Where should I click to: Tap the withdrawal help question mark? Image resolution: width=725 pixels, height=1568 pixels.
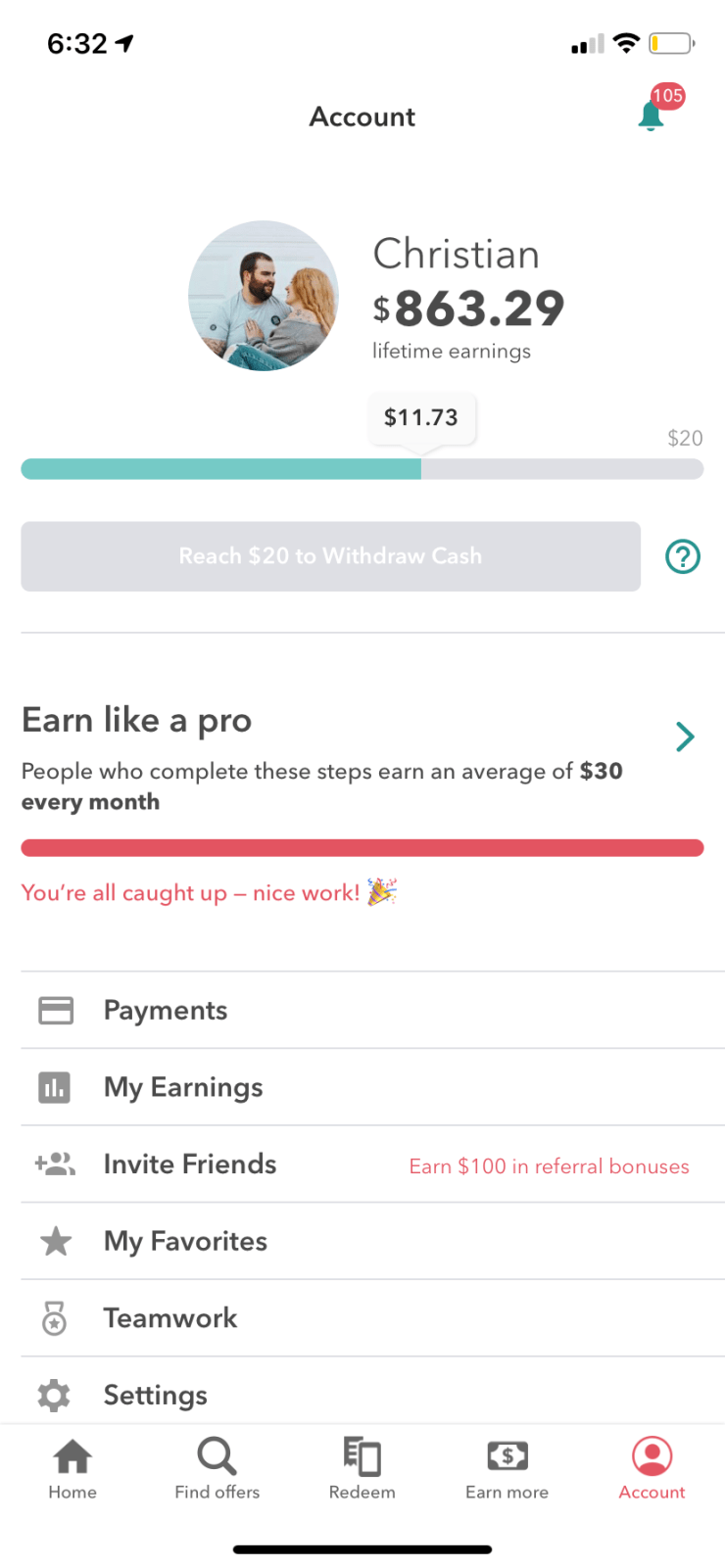point(682,556)
